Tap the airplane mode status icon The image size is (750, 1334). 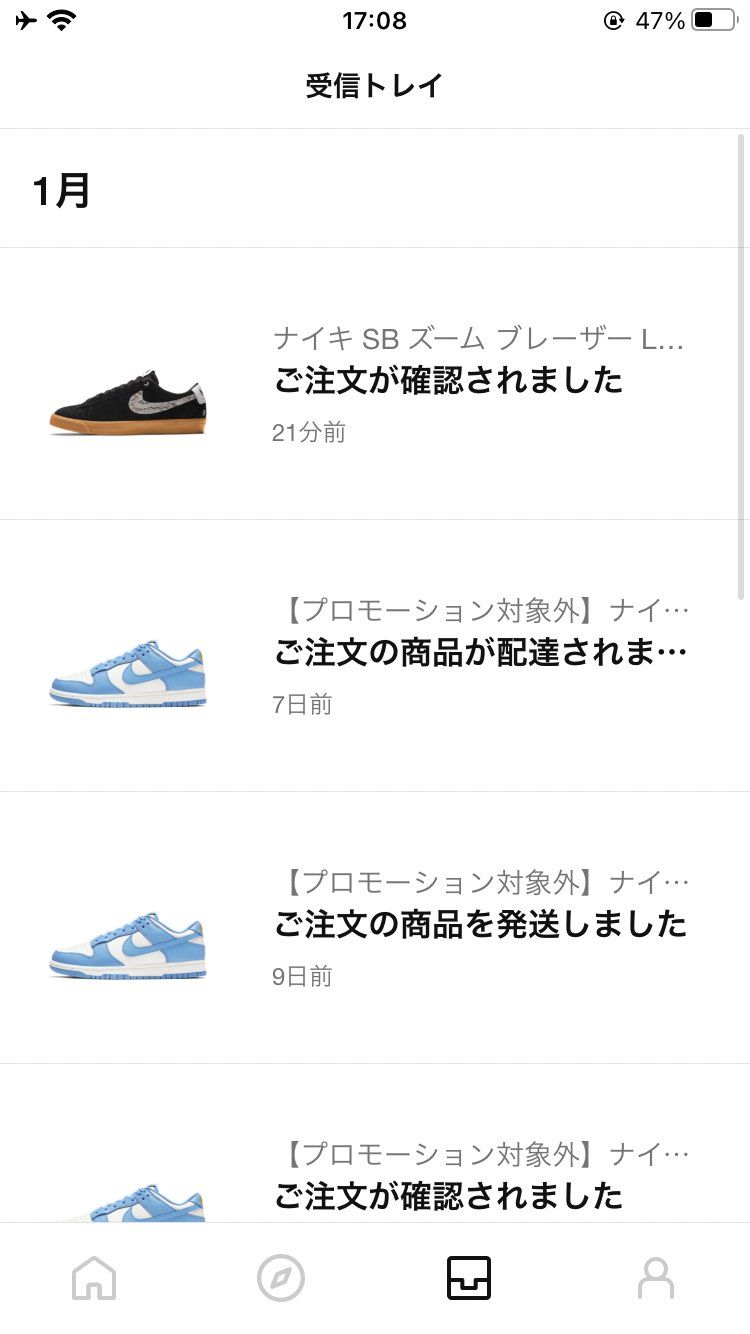(x=24, y=18)
